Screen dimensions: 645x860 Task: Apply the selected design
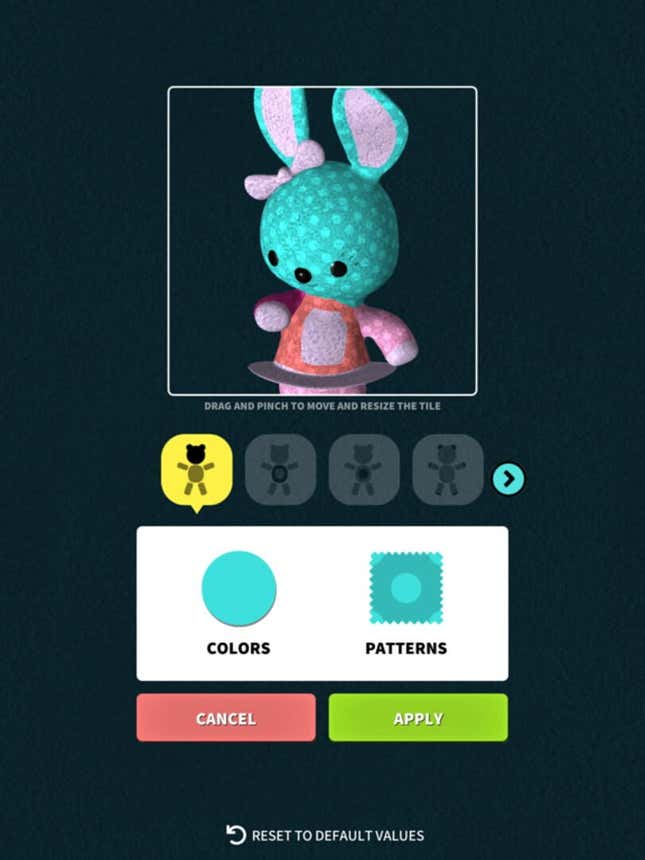[418, 718]
